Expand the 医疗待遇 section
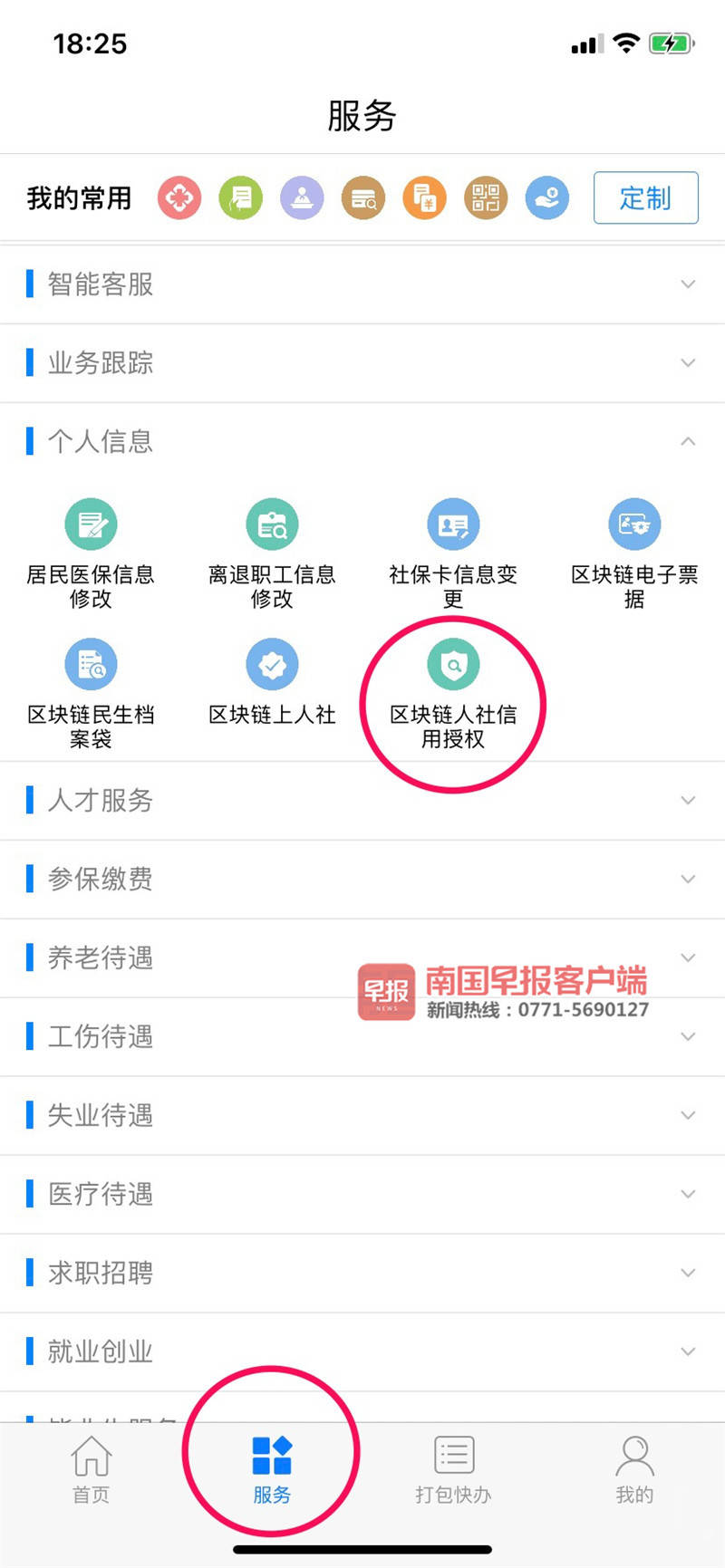The image size is (725, 1568). point(362,1194)
